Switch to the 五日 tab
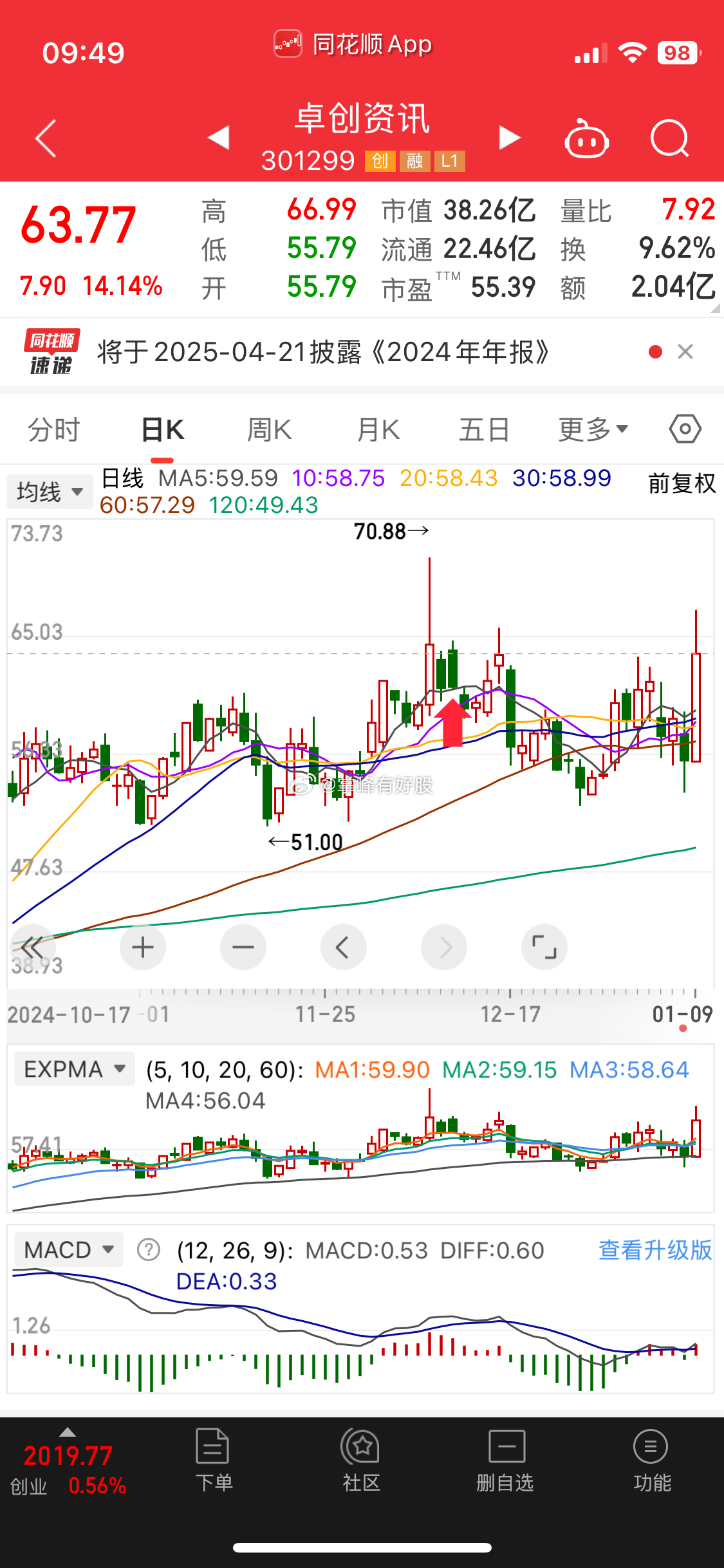Image resolution: width=724 pixels, height=1568 pixels. click(x=484, y=429)
